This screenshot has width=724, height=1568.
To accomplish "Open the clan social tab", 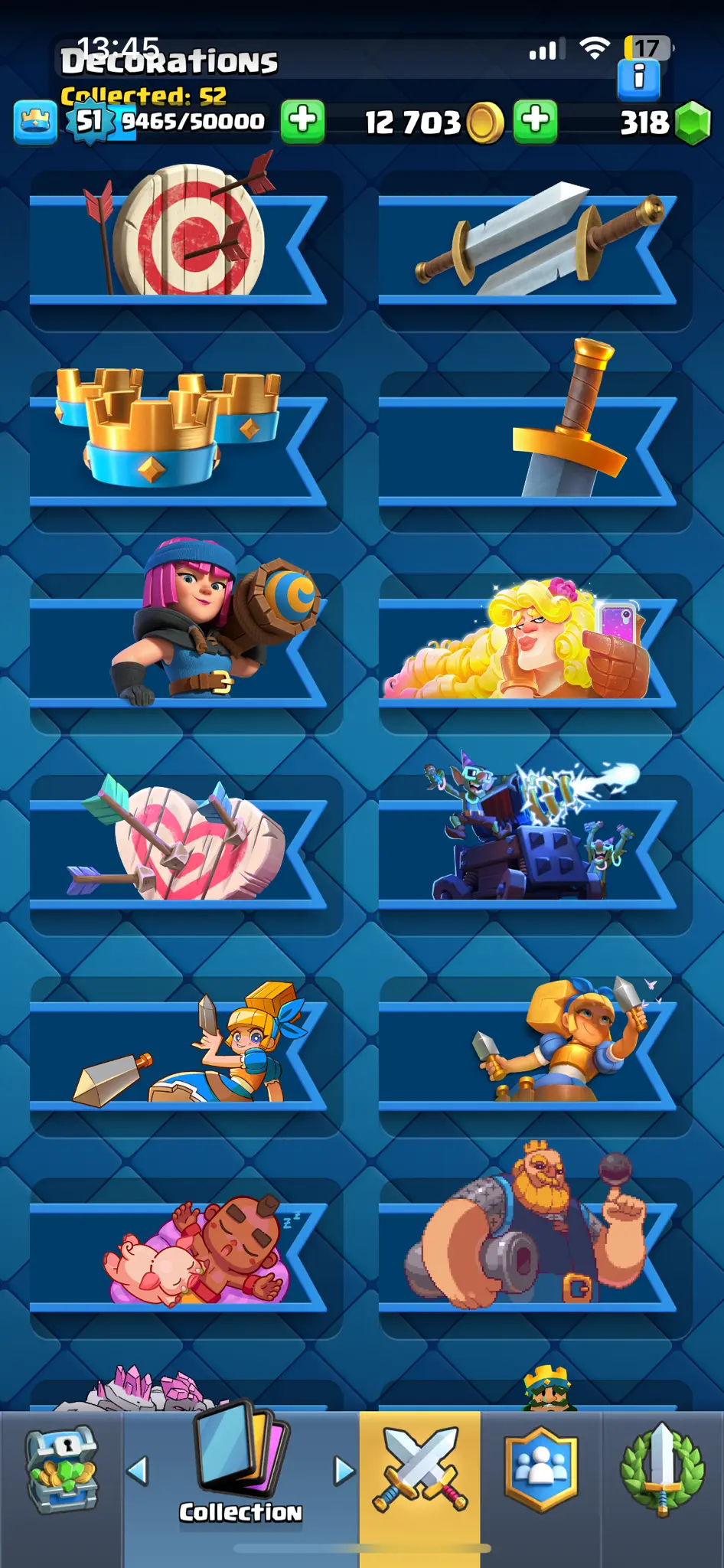I will (541, 1470).
